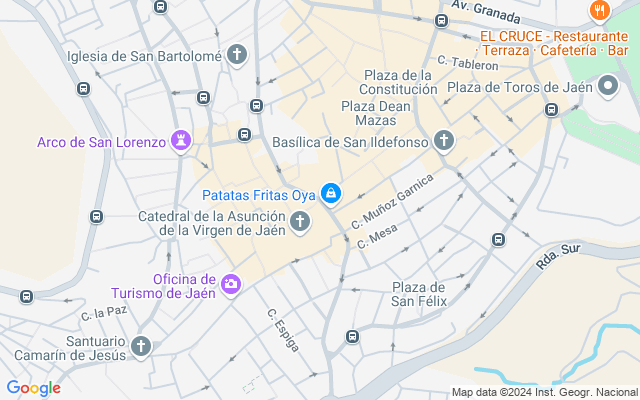Screen dimensions: 640x400
Task: Select Oficina de Turismo de Jaén pin
Action: (x=232, y=285)
